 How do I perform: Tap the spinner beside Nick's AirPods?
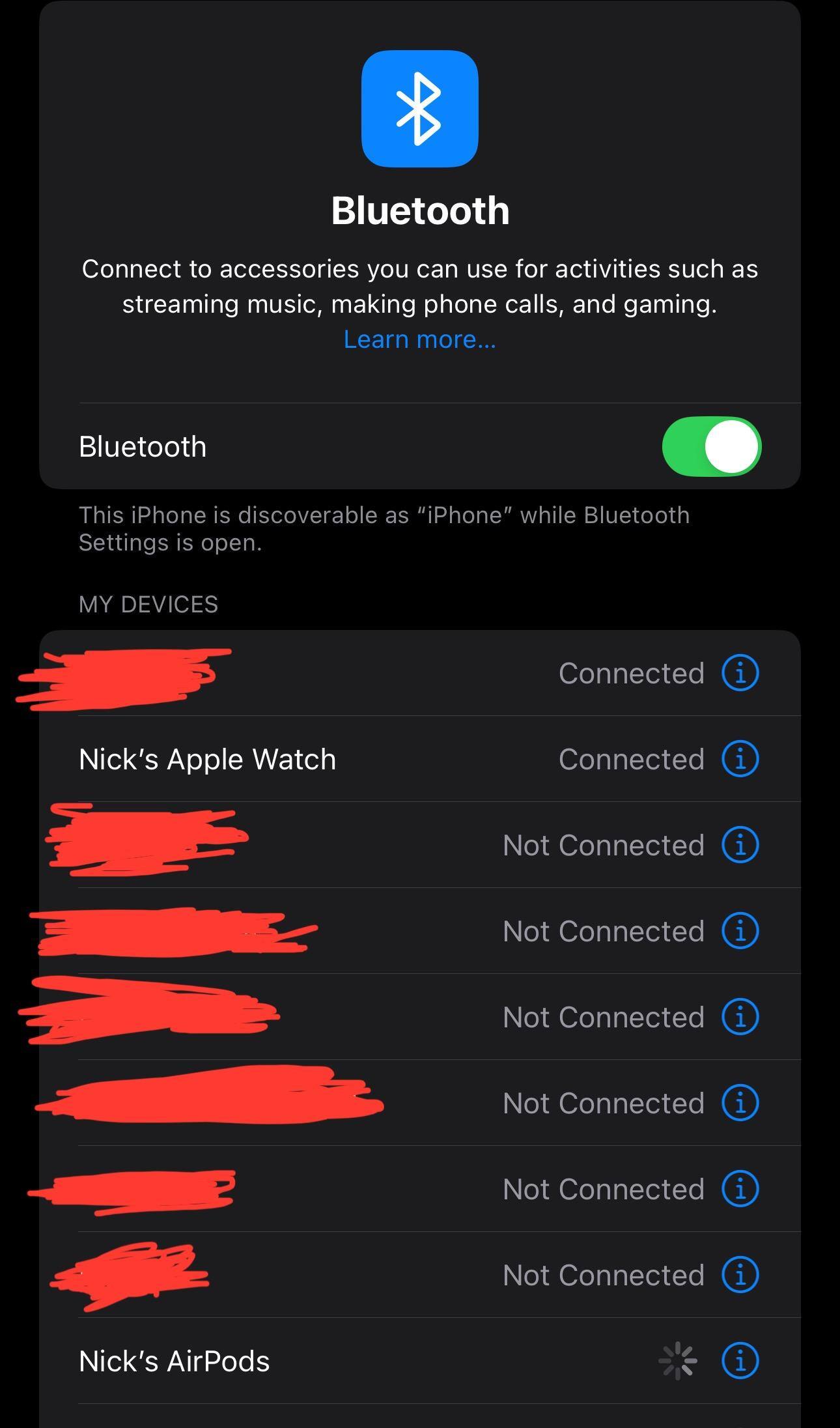click(679, 1361)
